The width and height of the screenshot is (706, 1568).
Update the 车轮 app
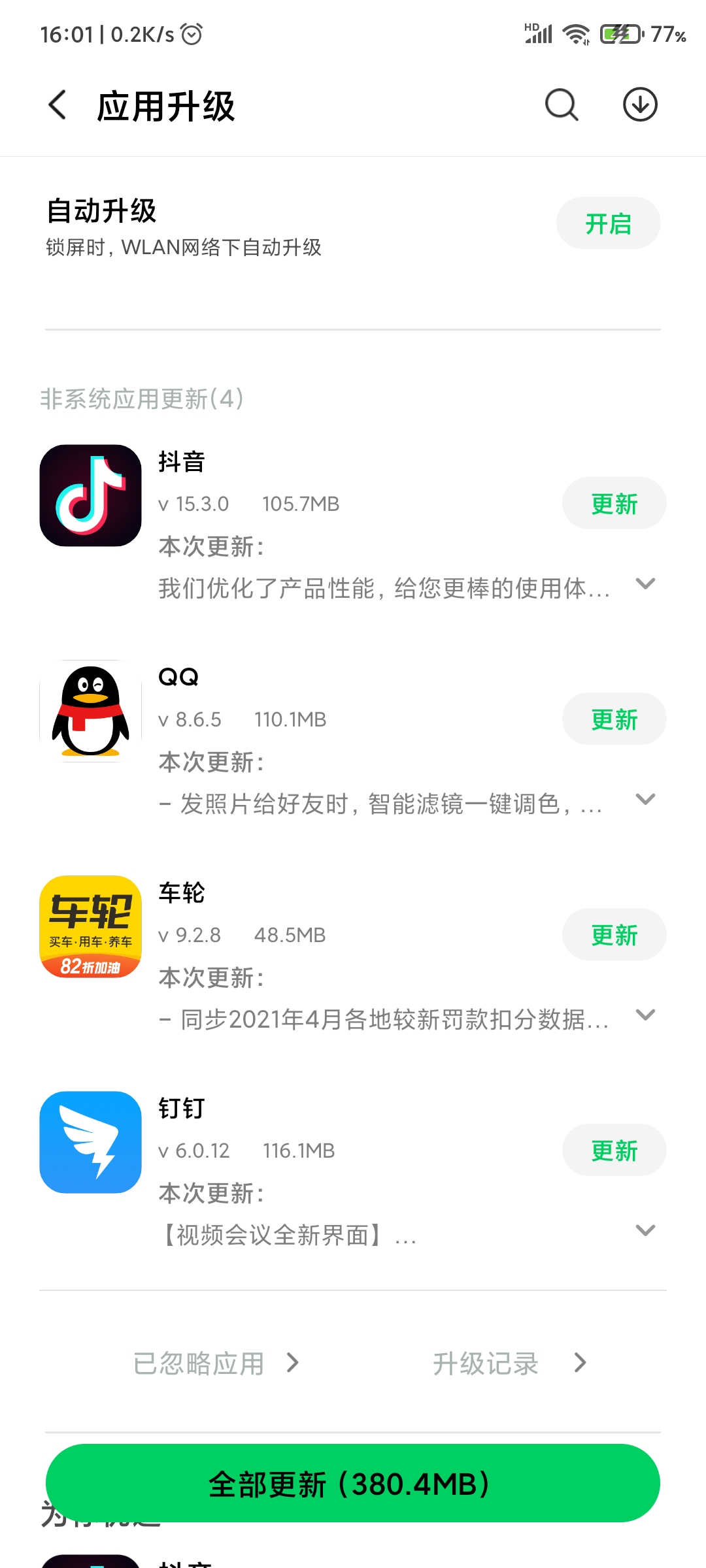(x=614, y=934)
